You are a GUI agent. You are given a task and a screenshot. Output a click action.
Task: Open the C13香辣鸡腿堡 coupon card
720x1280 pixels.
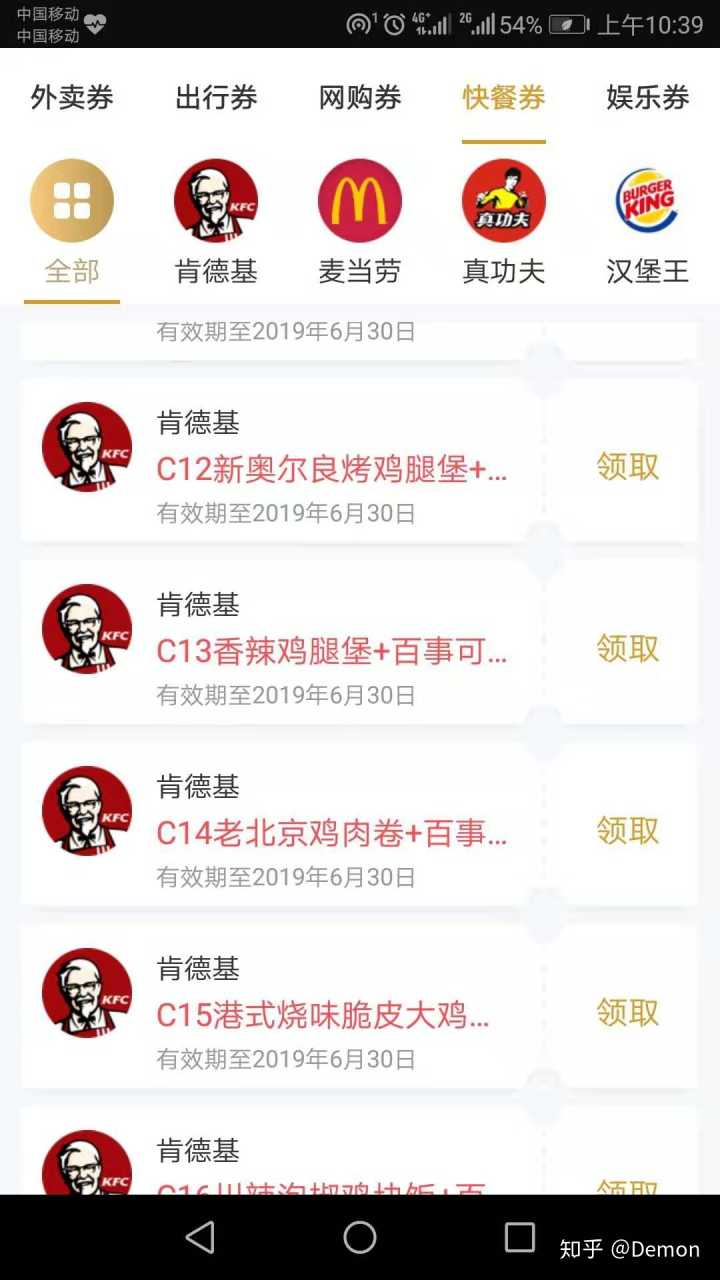(x=330, y=651)
